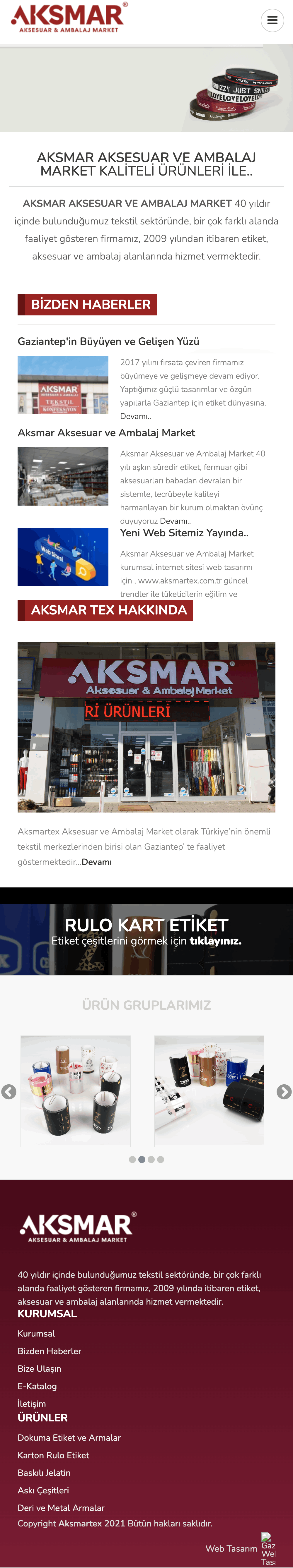Open the Web Tasarım credit link
The image size is (293, 1568).
[x=231, y=1548]
